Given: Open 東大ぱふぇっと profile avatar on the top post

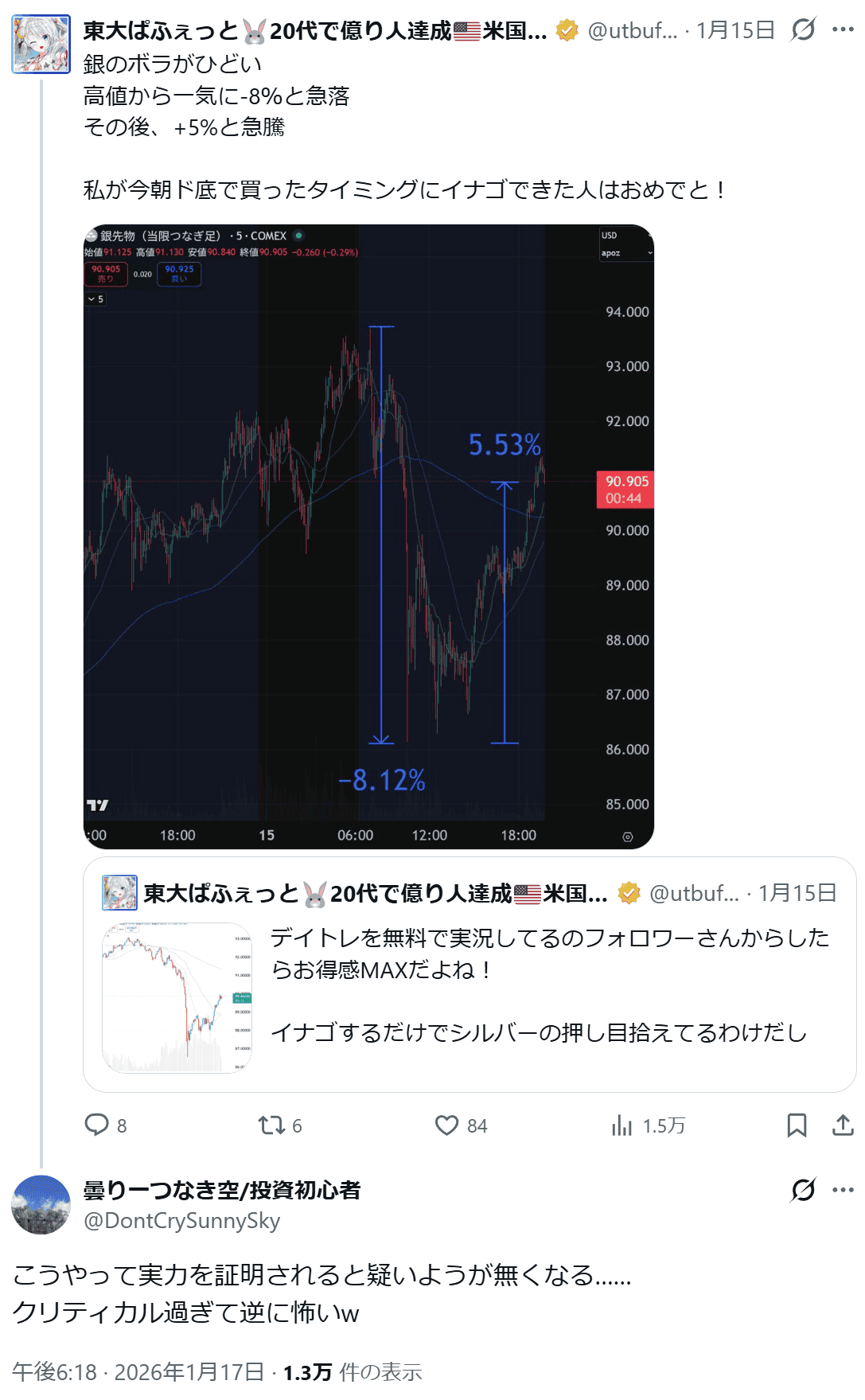Looking at the screenshot, I should coord(41,44).
